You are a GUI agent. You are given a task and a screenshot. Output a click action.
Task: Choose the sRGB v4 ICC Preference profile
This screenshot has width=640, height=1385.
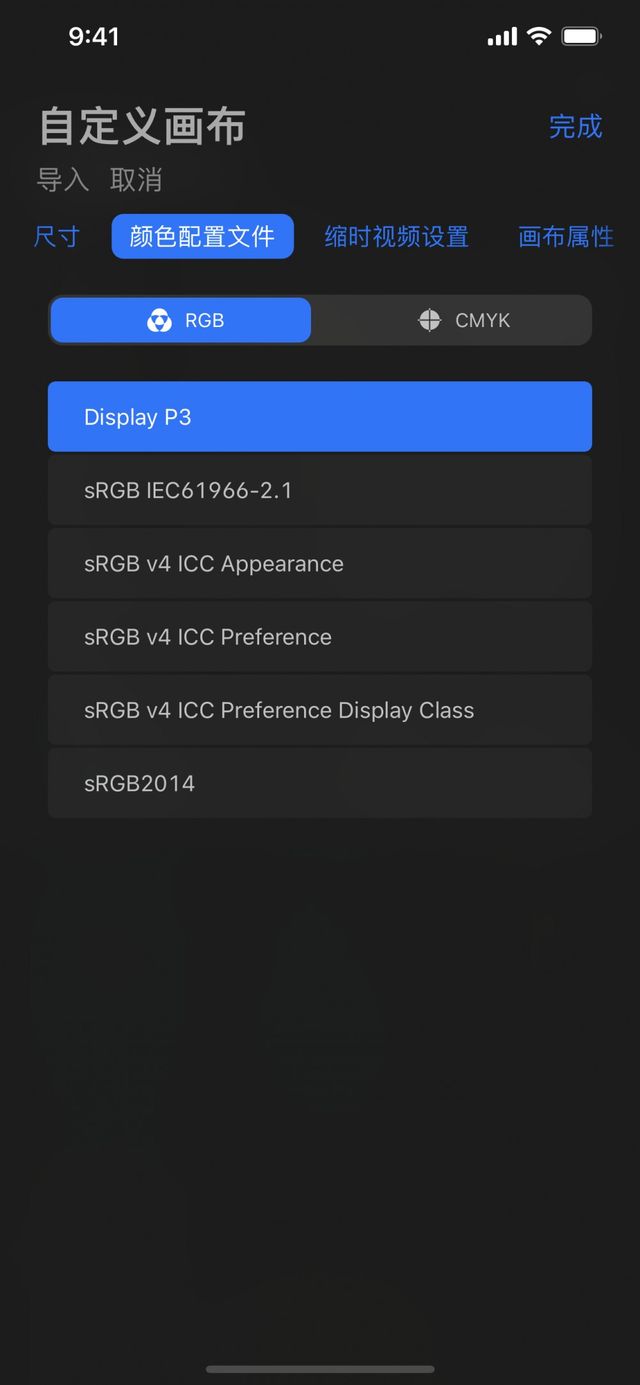[320, 637]
